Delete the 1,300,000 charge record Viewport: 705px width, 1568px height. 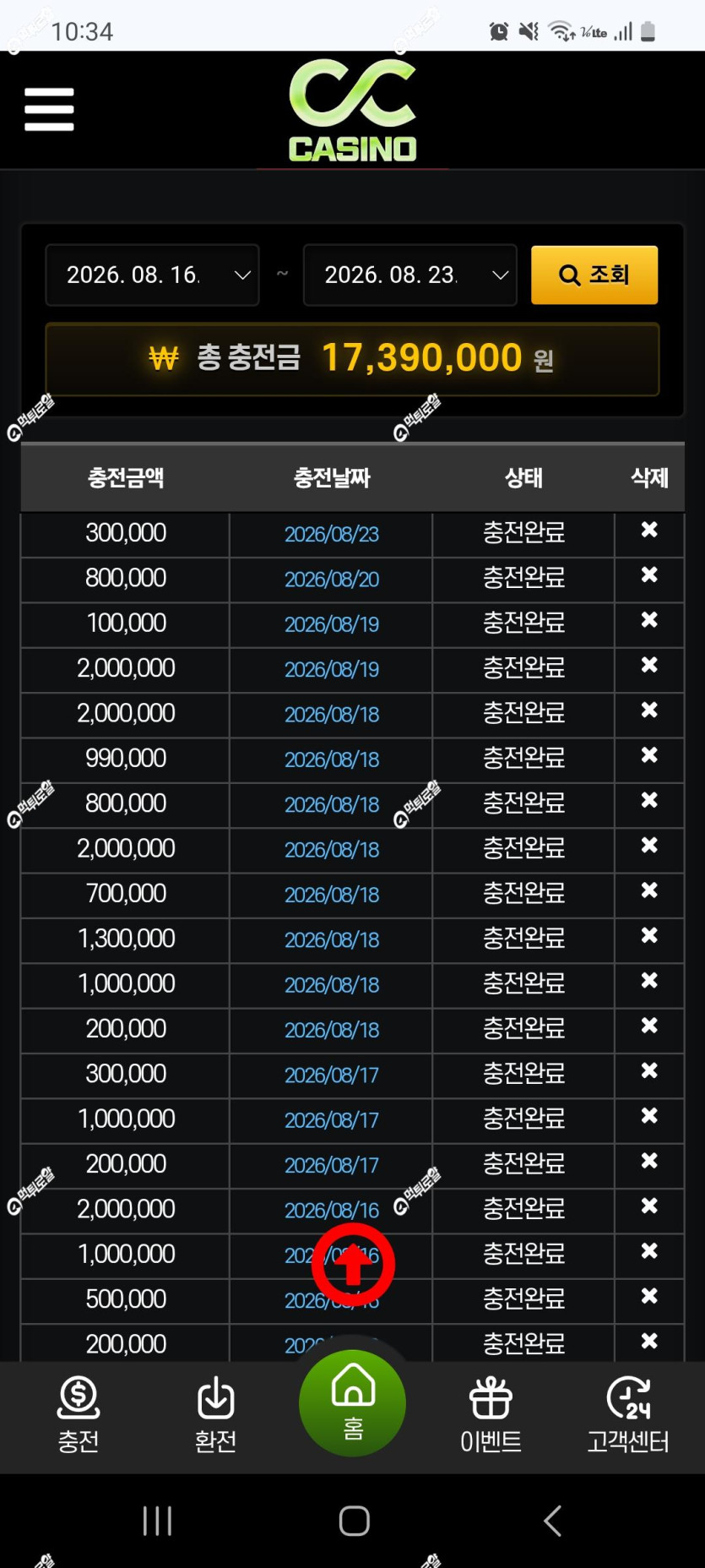[649, 936]
